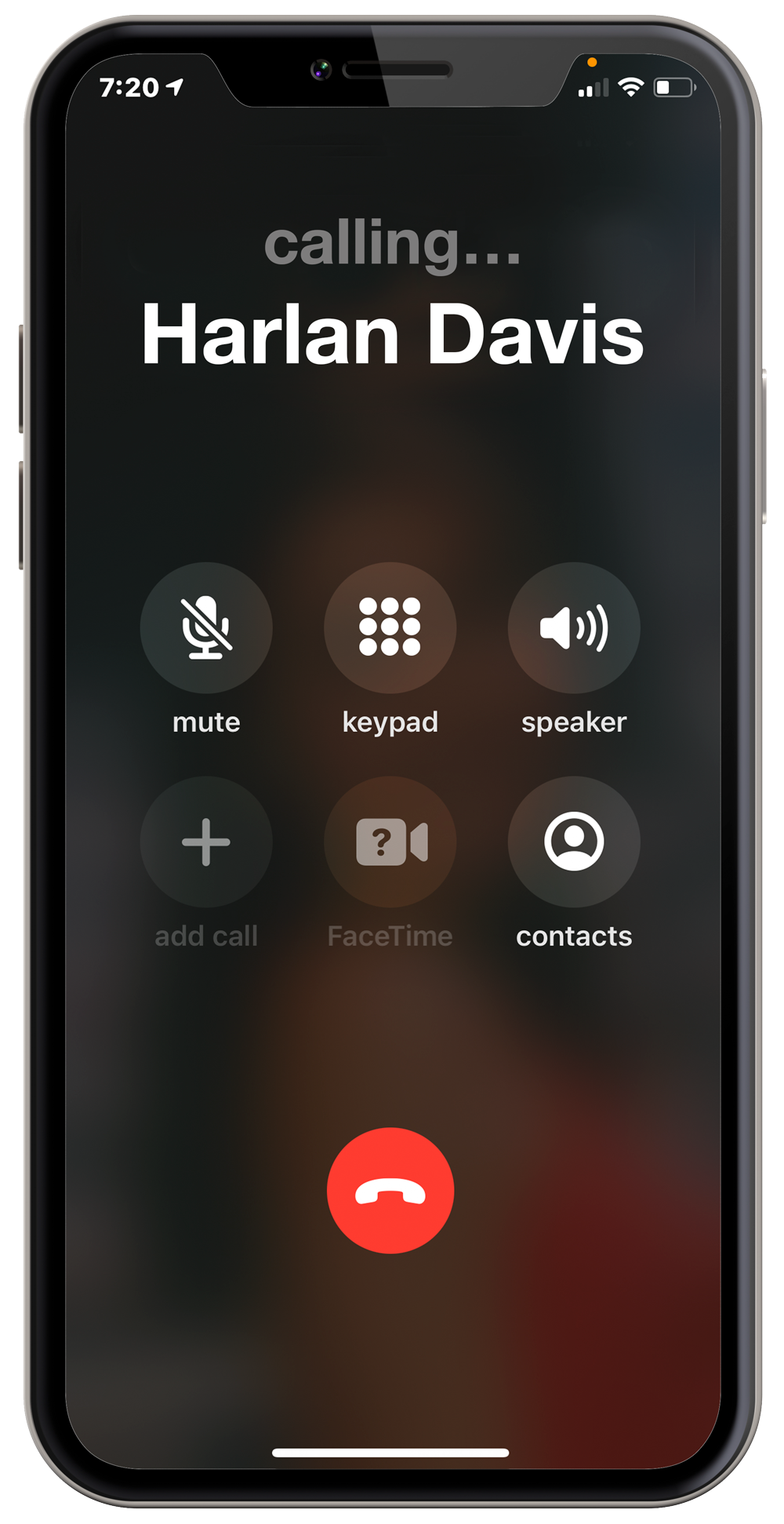The image size is (784, 1524).
Task: Tap the plus symbol to add a call
Action: pyautogui.click(x=205, y=842)
